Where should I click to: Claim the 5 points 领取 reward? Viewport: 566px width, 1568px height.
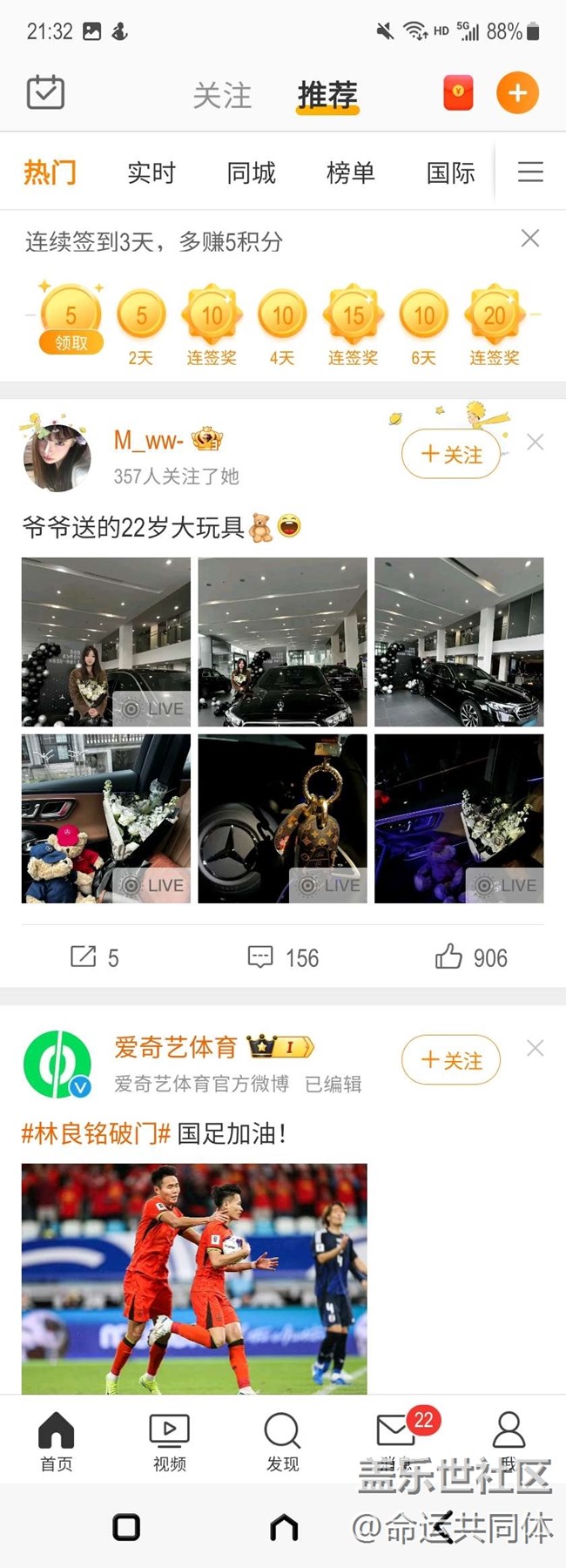(x=71, y=341)
